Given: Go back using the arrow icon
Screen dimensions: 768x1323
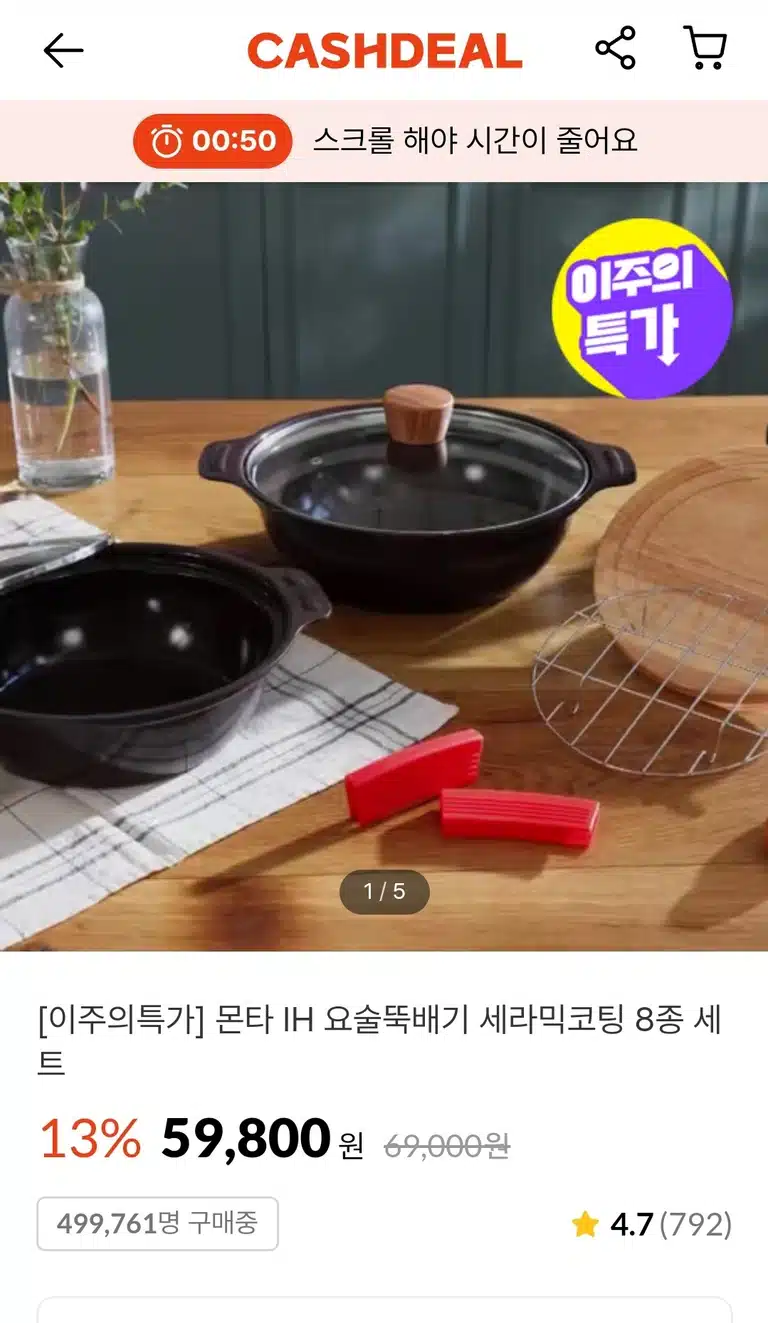Looking at the screenshot, I should click(x=63, y=51).
